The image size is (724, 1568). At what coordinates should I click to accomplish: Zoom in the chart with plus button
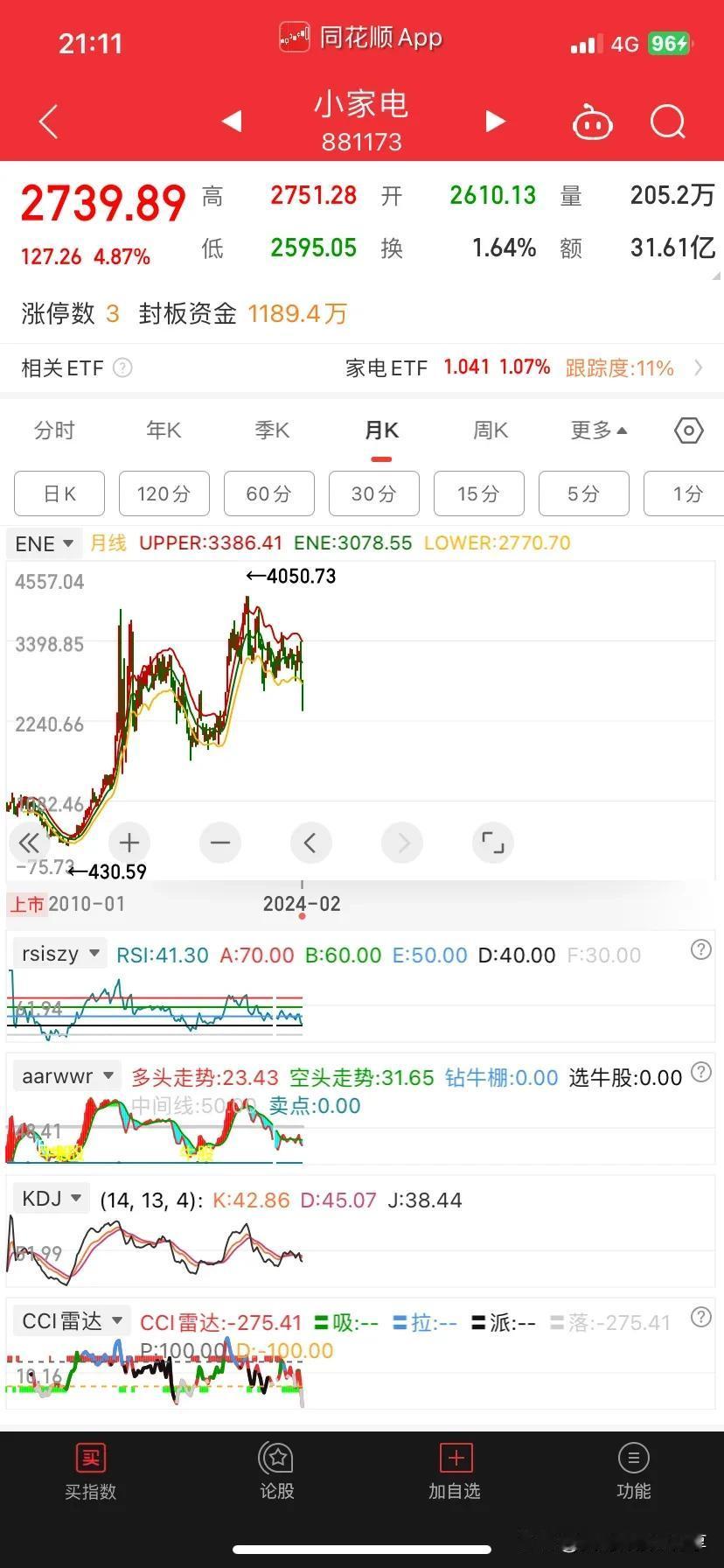[x=129, y=843]
